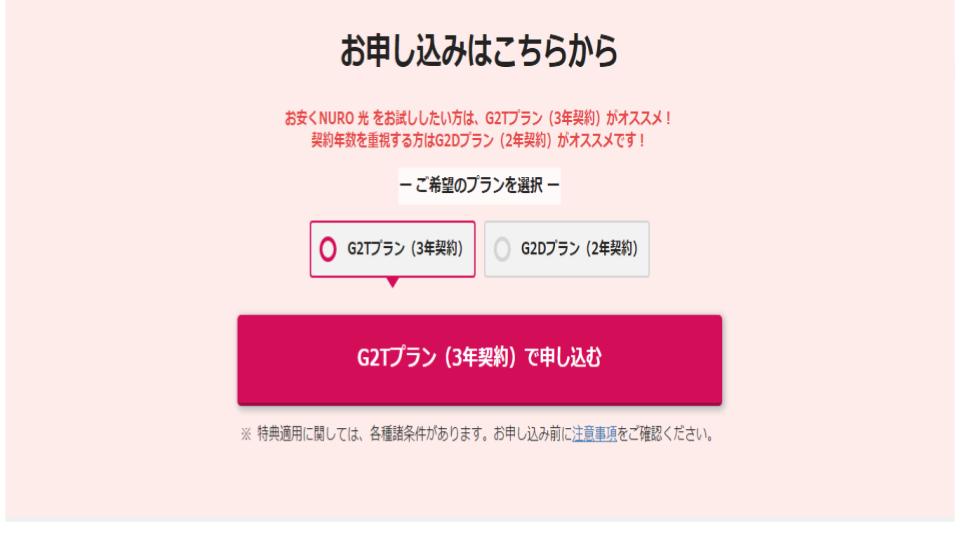Open the 注意事項 link
The height and width of the screenshot is (540, 960).
(x=593, y=437)
